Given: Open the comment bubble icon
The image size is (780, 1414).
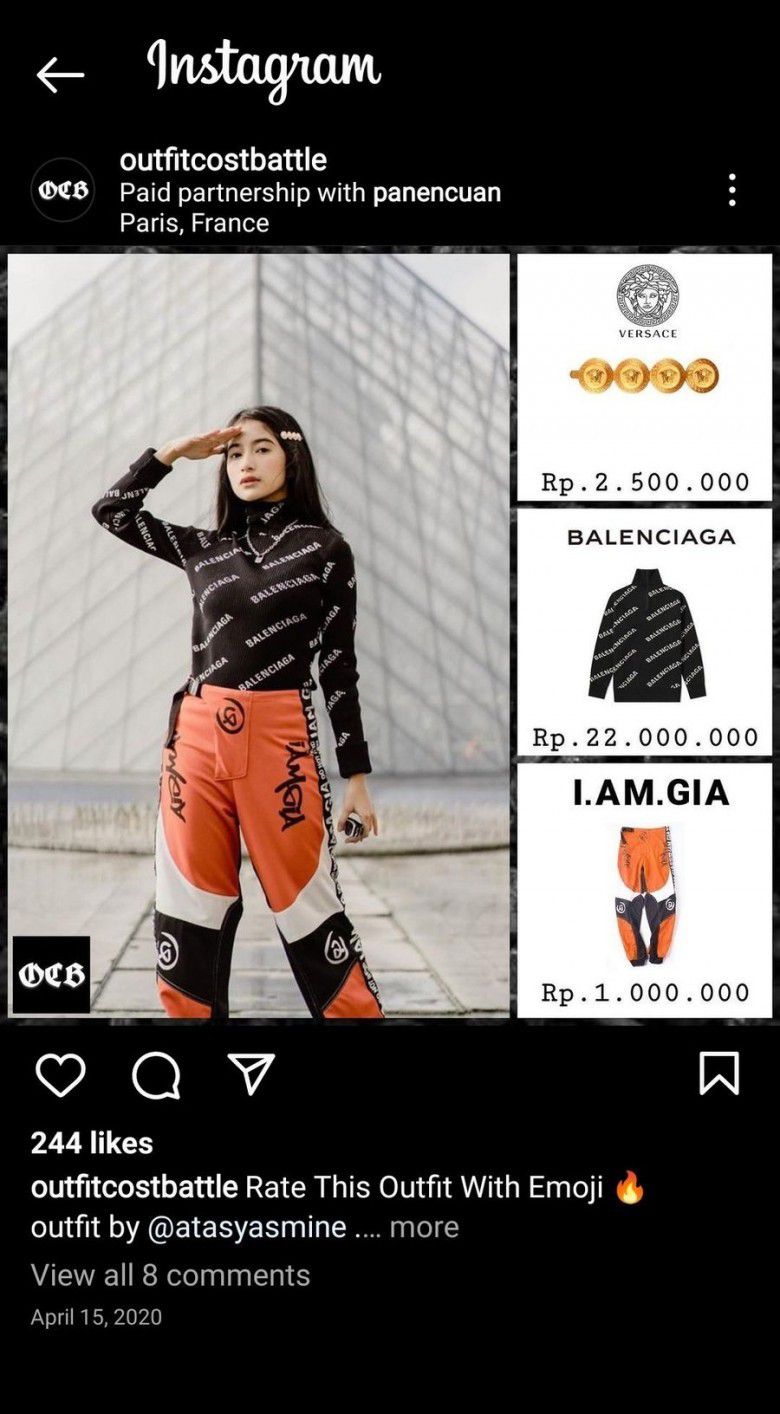Looking at the screenshot, I should [156, 1075].
